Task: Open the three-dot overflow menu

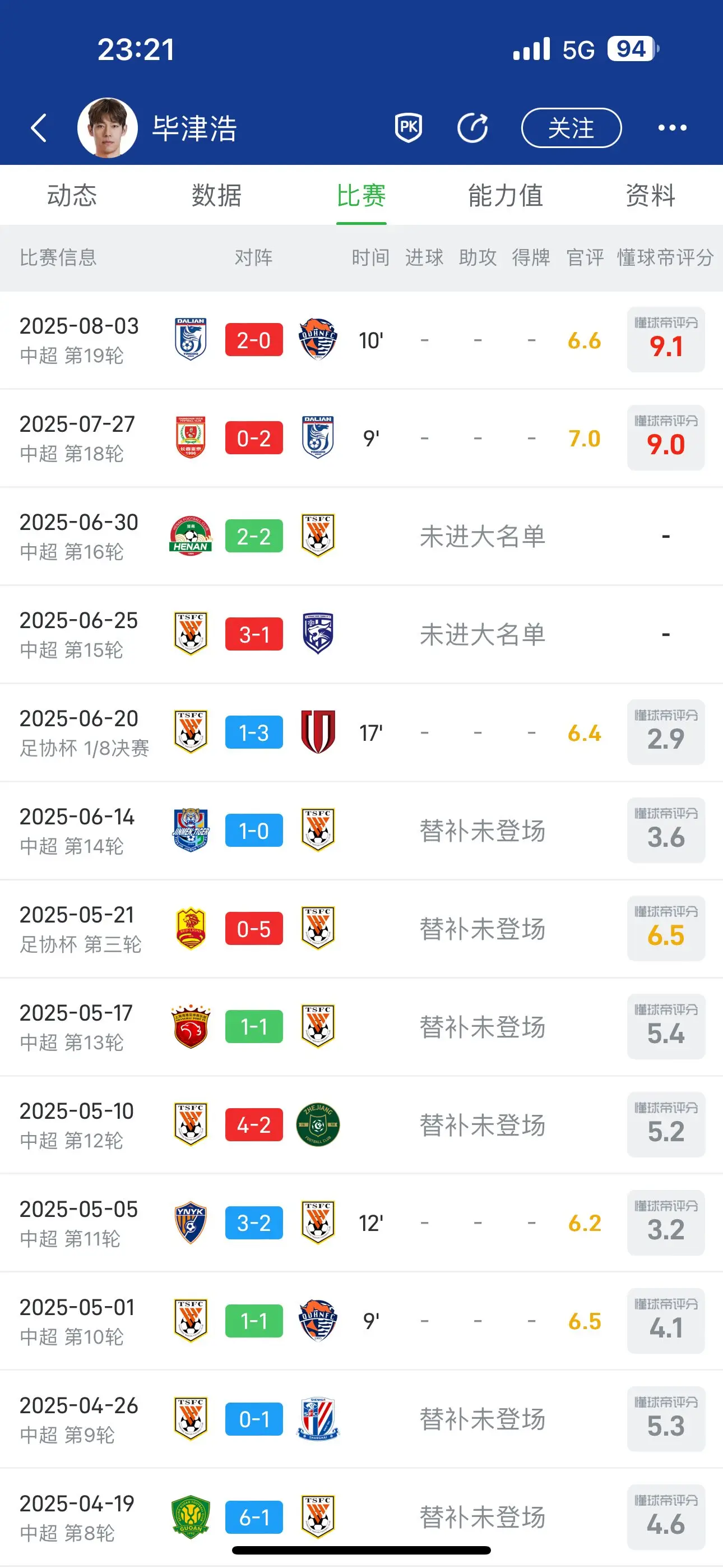Action: pos(672,128)
